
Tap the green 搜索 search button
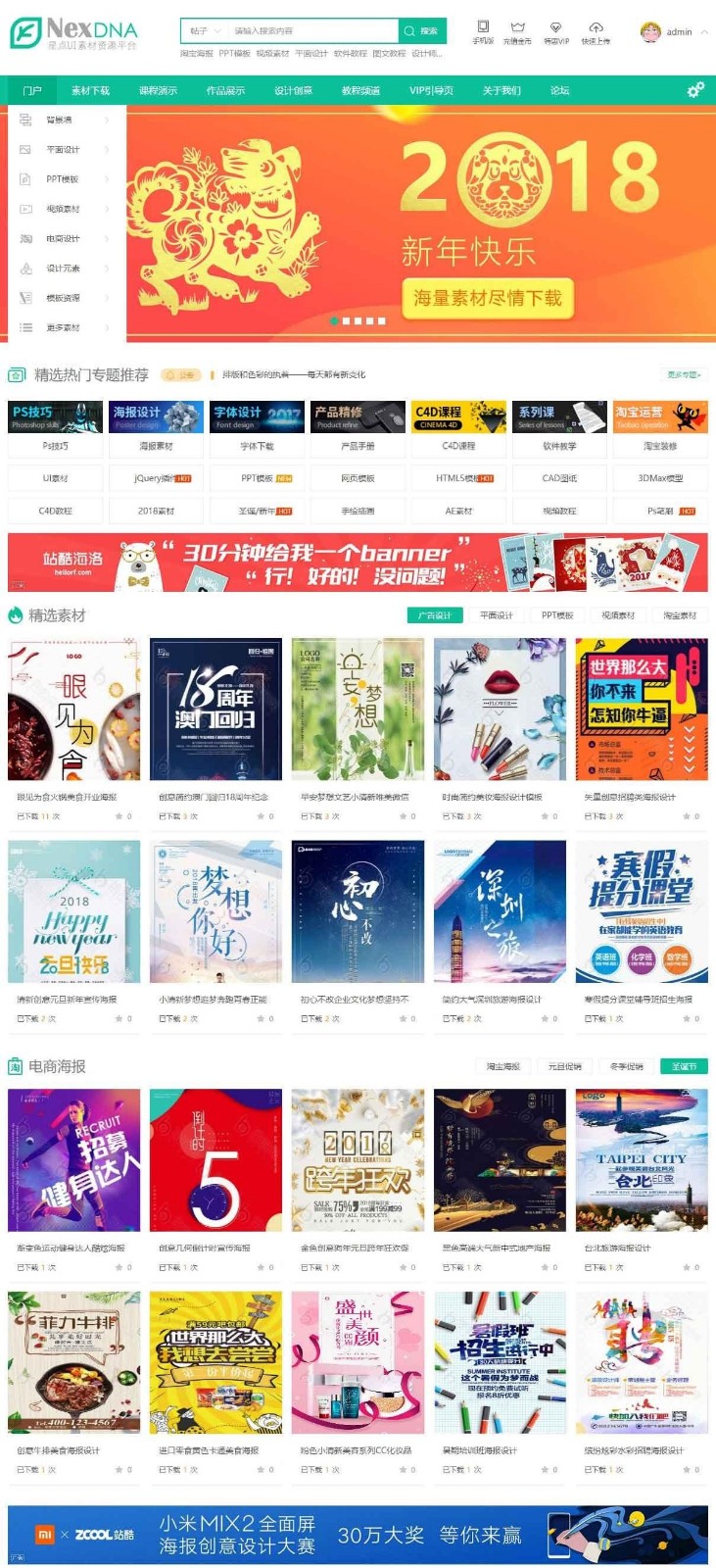pos(422,31)
